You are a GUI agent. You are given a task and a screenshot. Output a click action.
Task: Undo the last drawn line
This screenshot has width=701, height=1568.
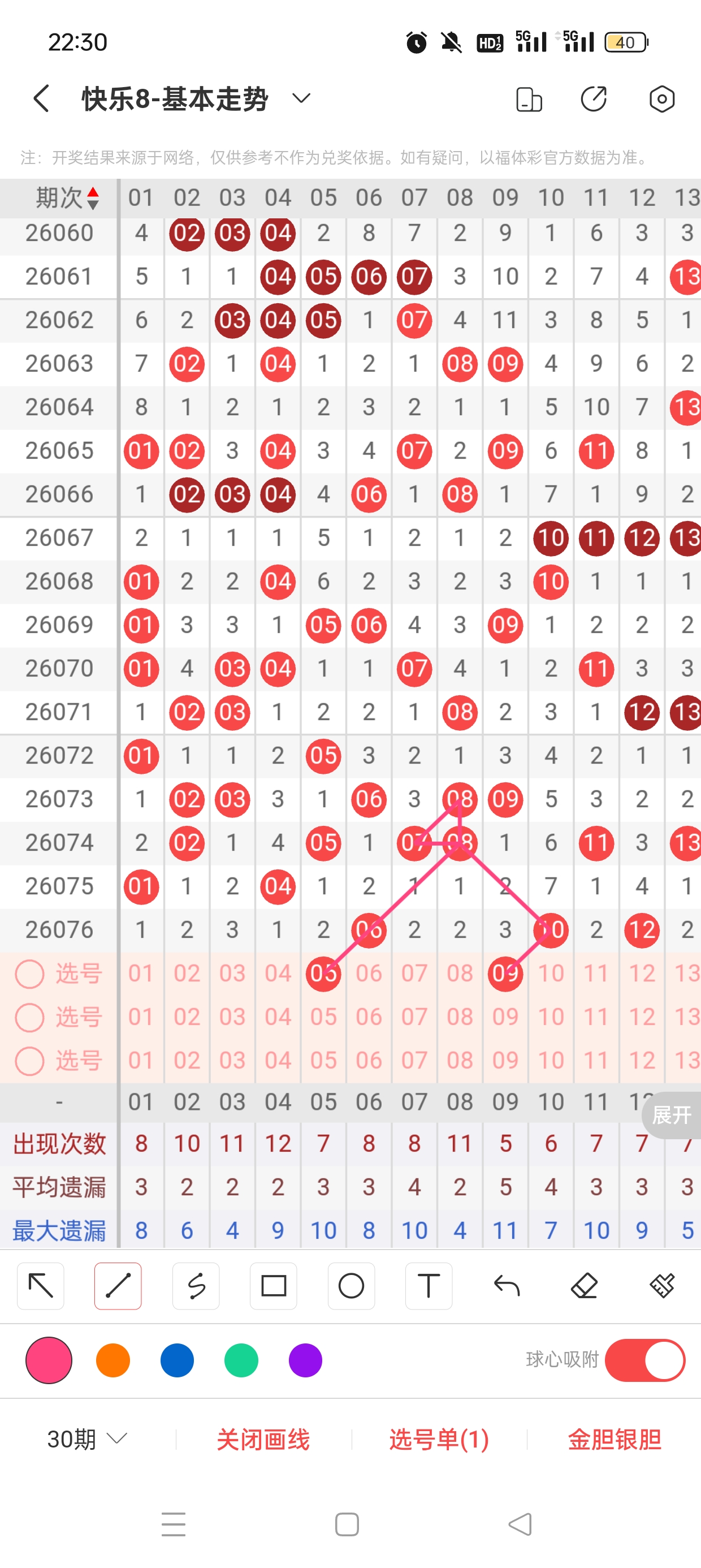507,1286
